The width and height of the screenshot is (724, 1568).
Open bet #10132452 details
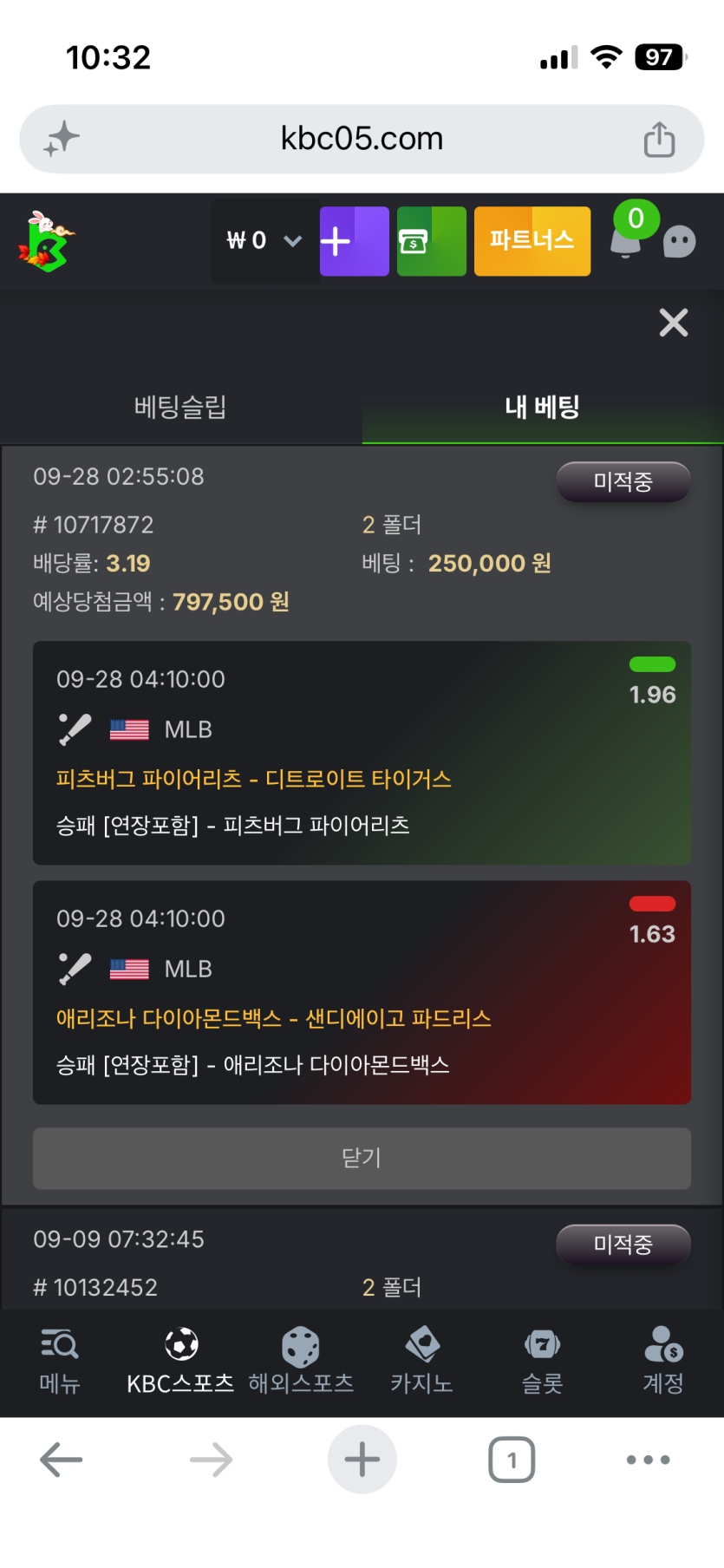point(362,1262)
